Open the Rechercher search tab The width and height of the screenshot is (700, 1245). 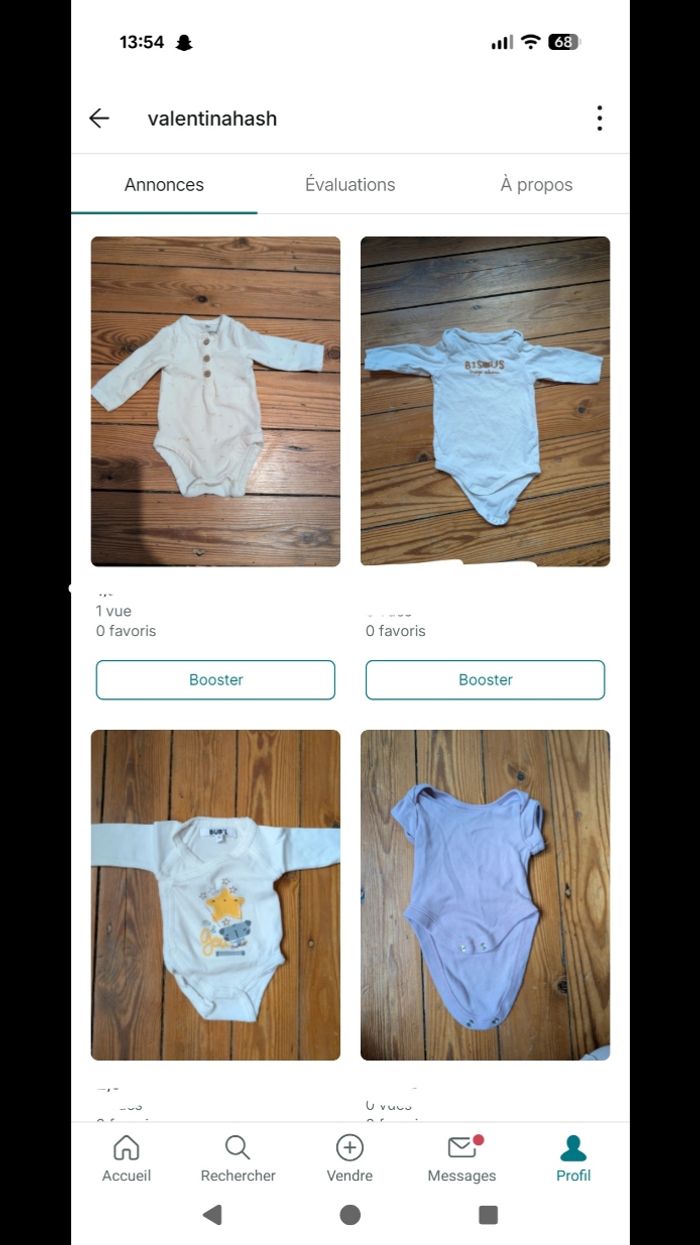tap(238, 1158)
